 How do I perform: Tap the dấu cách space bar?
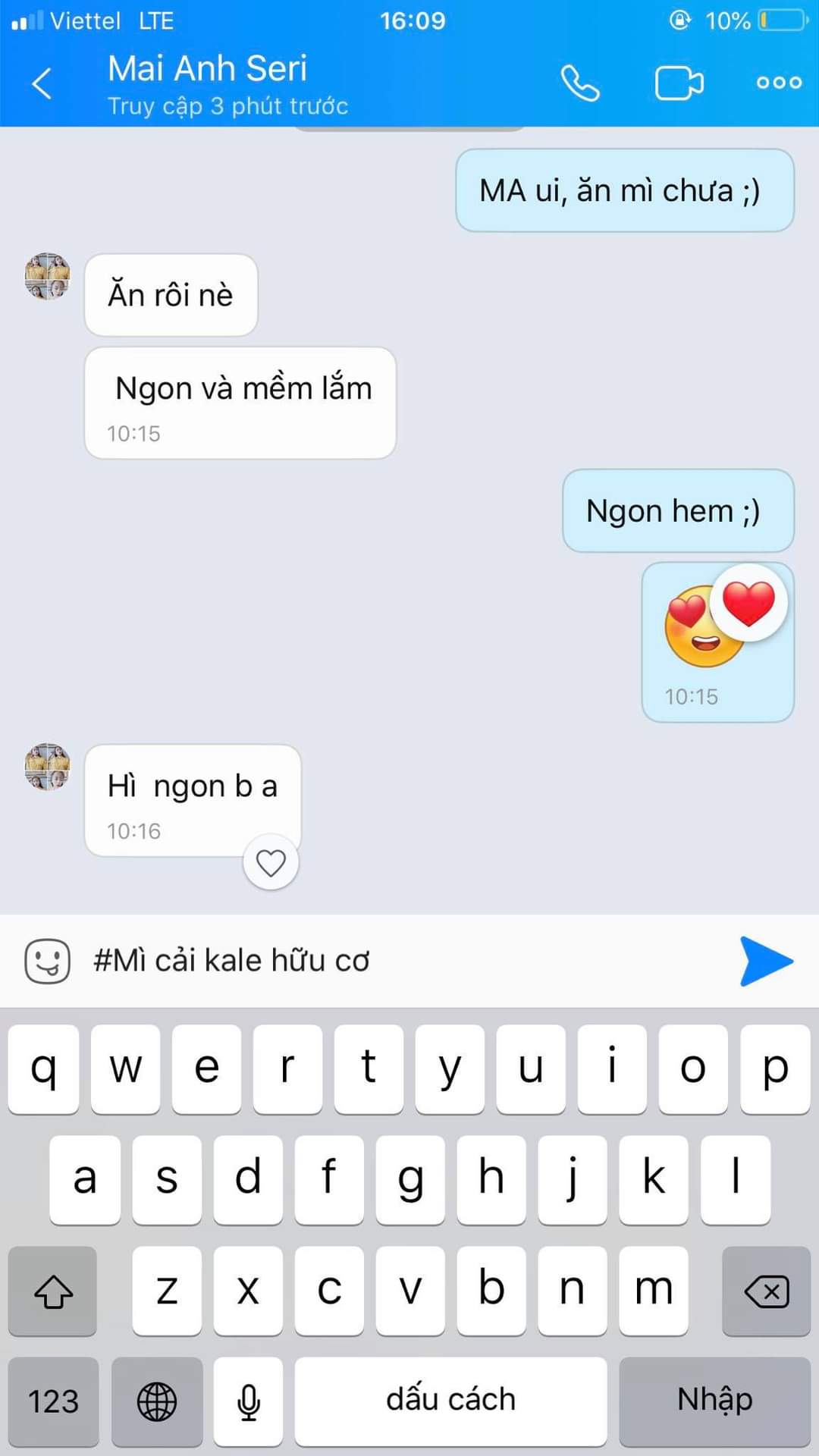(450, 1401)
